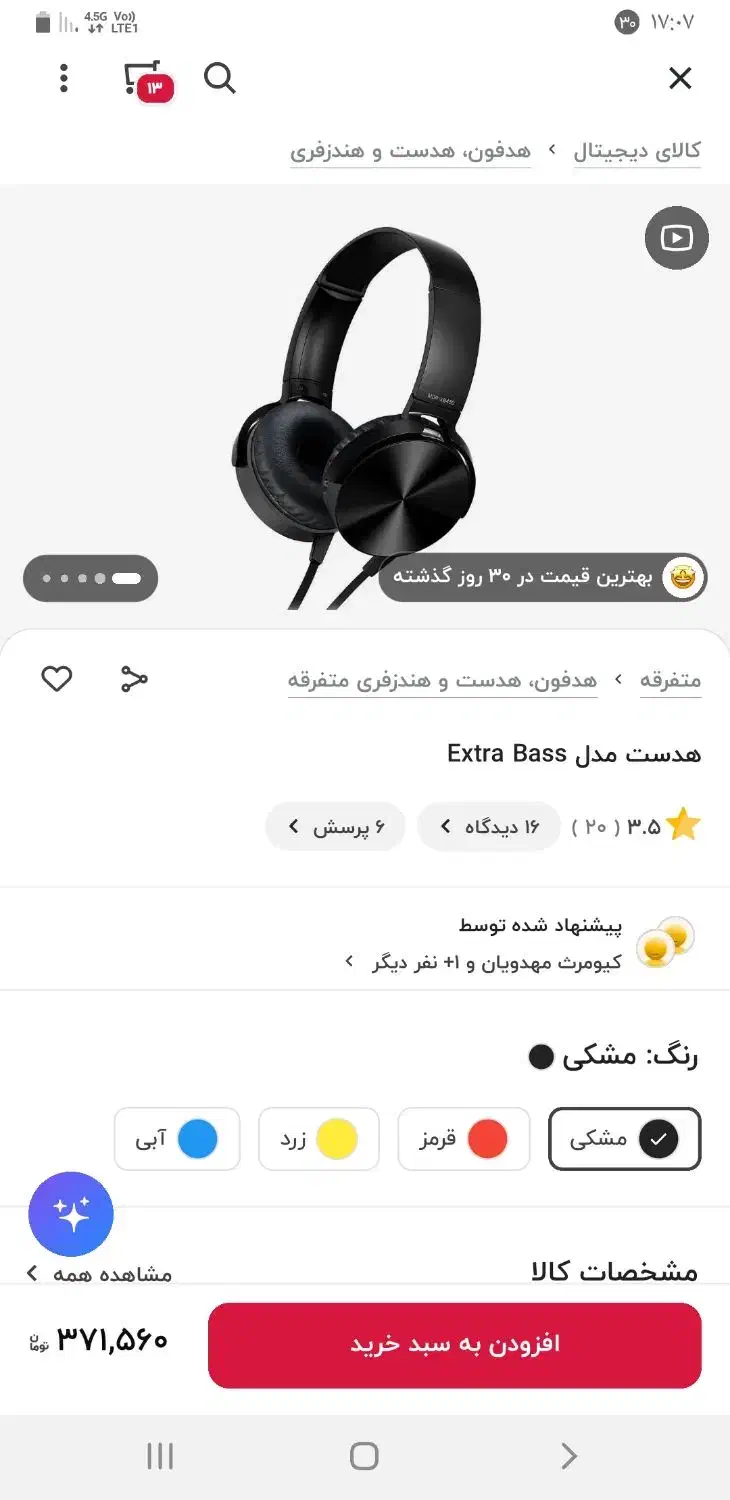Select the قرمز color option
The width and height of the screenshot is (730, 1500).
(464, 1139)
